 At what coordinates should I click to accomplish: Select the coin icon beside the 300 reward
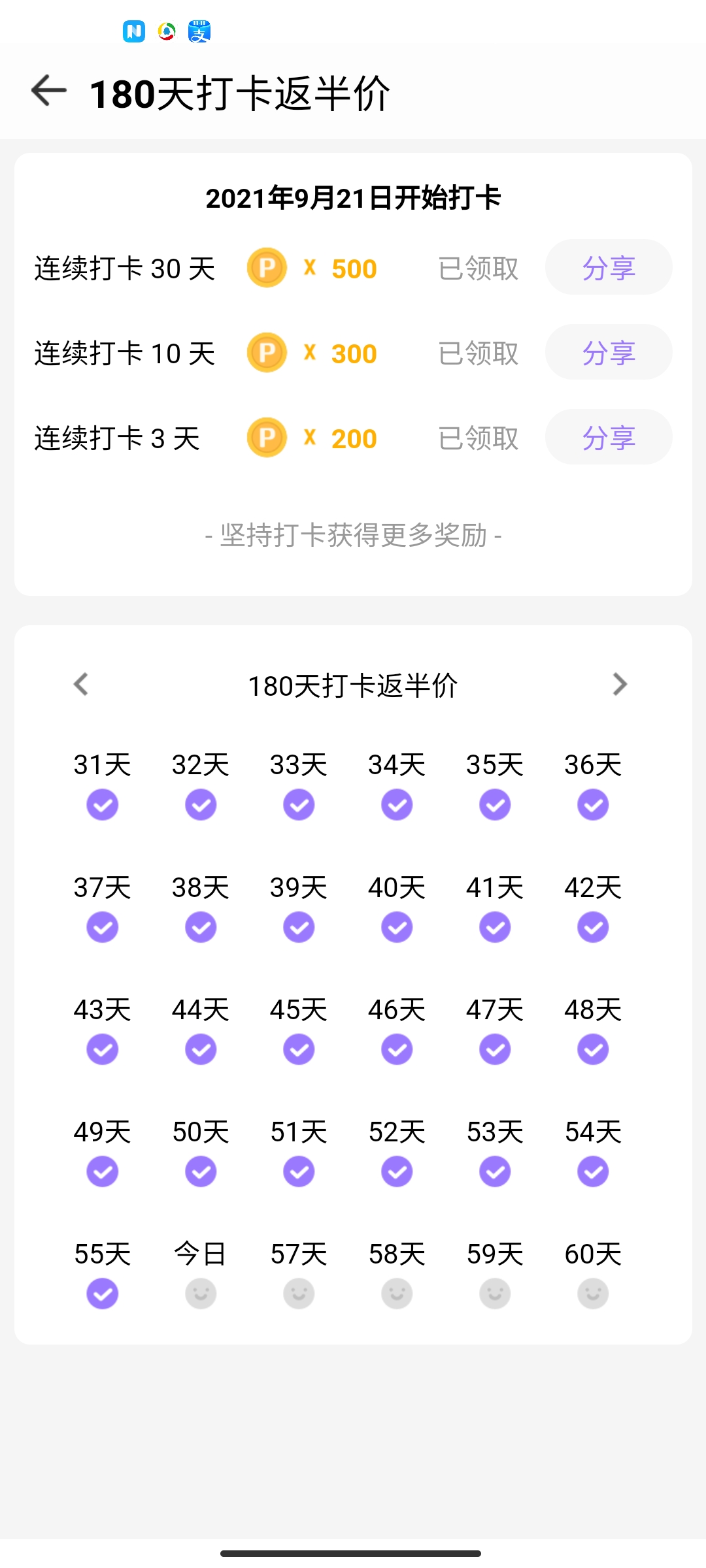[x=267, y=353]
